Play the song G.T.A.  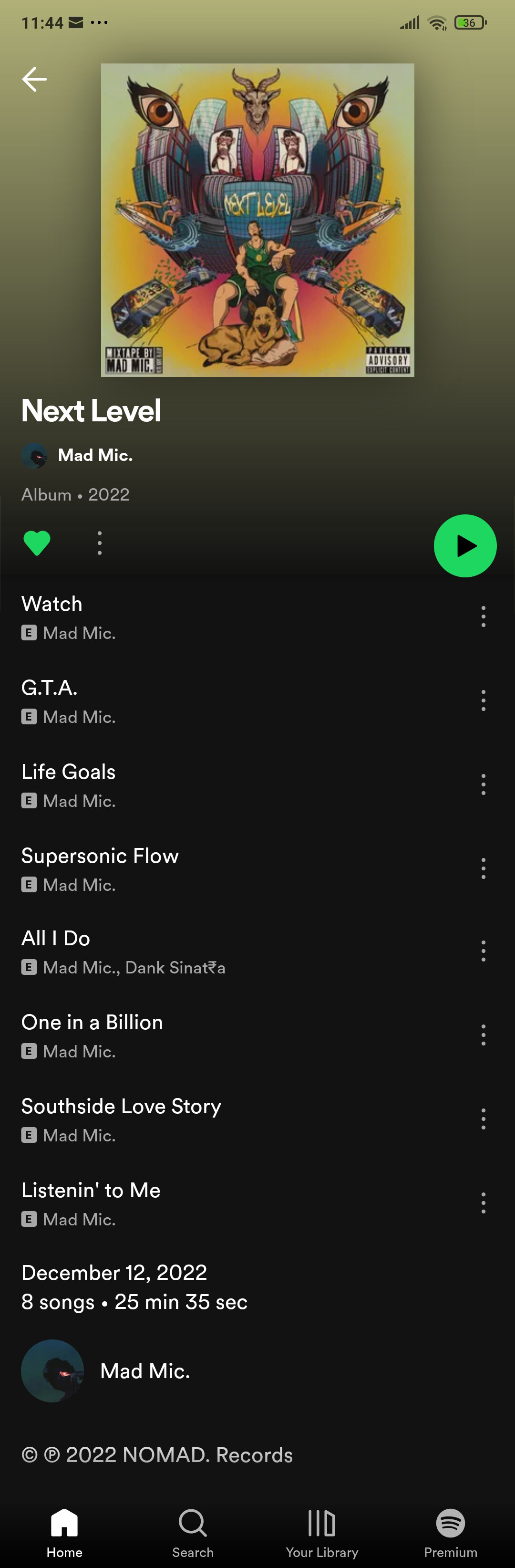tap(183, 700)
